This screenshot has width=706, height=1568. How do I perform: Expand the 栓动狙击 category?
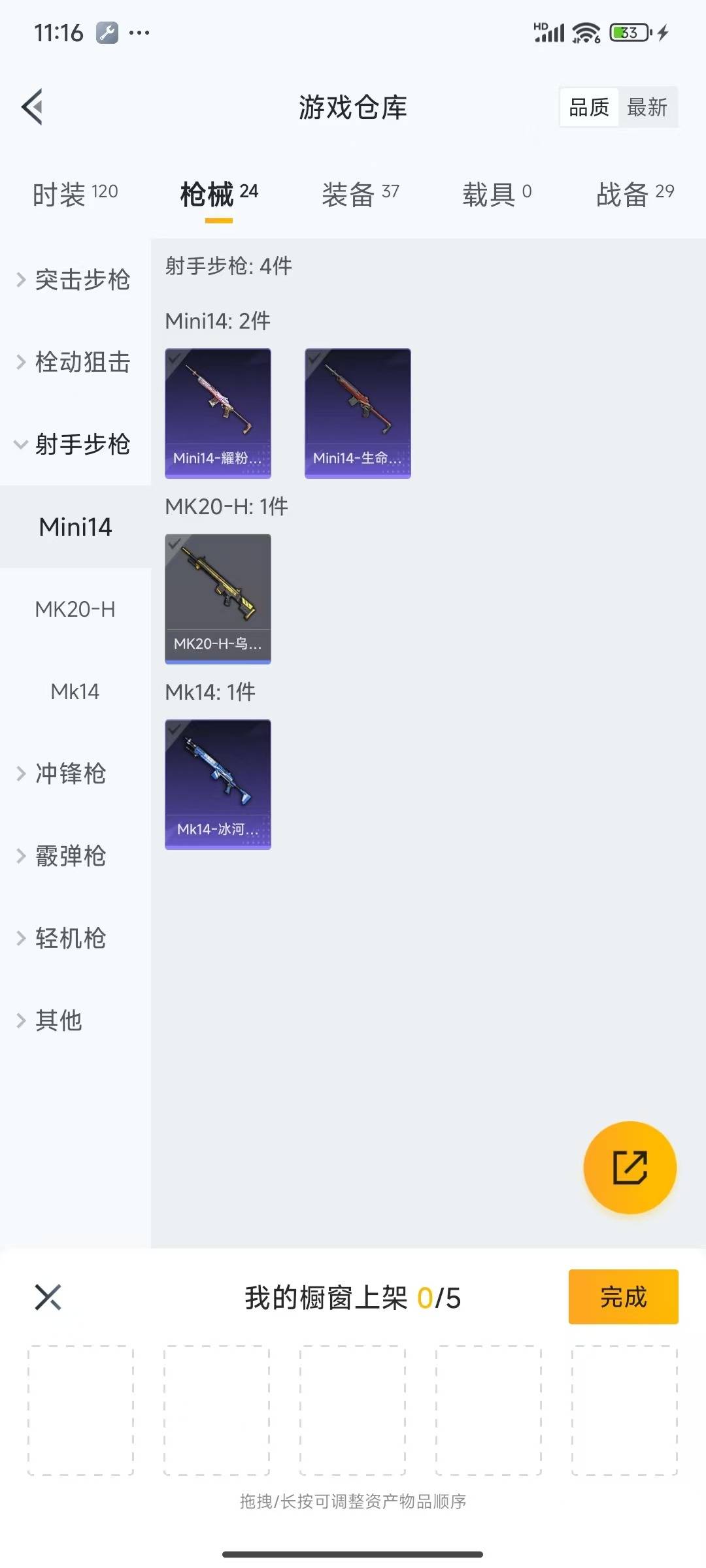point(75,362)
